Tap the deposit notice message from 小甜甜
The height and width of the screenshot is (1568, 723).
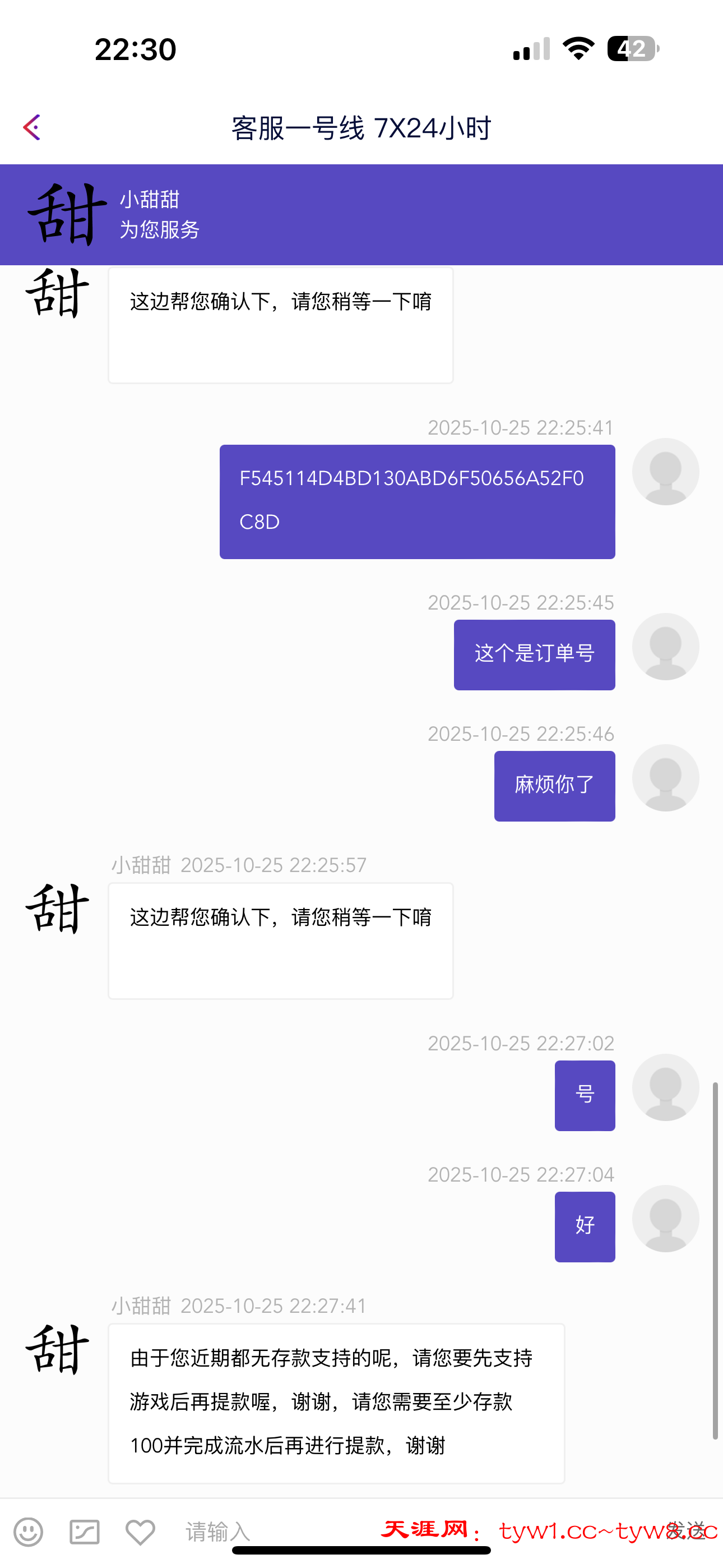point(336,1403)
